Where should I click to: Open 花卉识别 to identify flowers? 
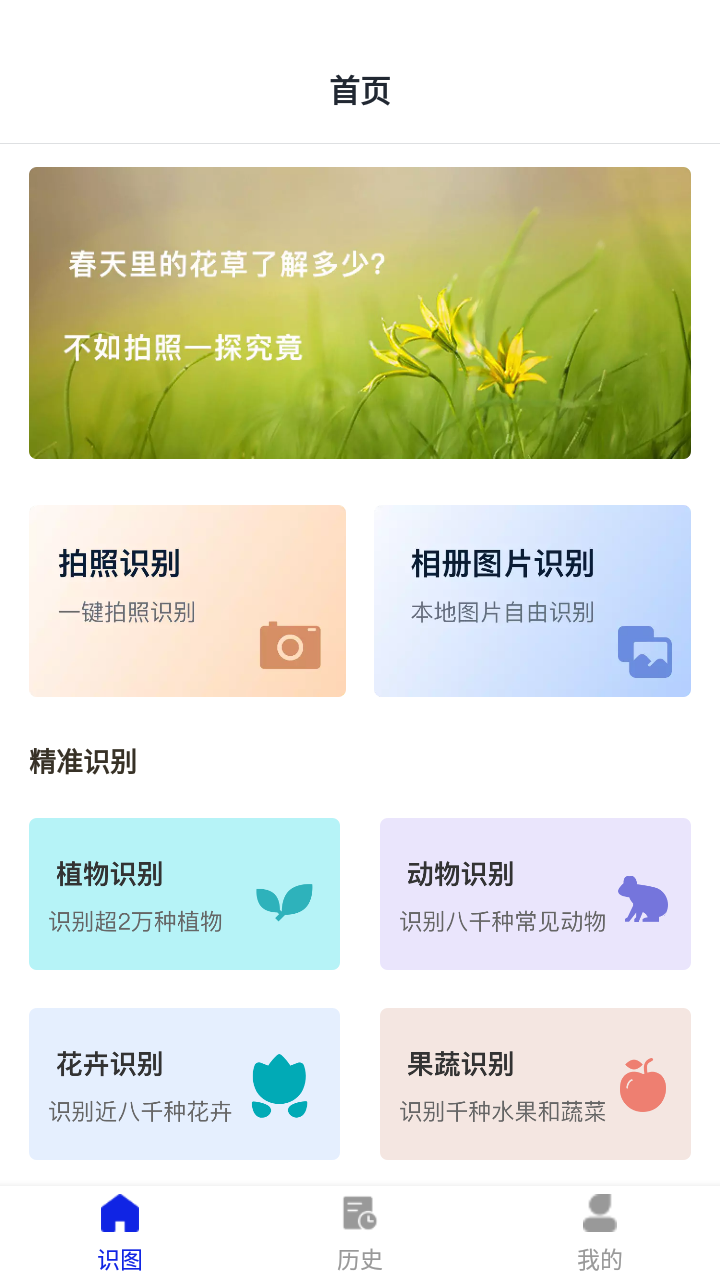tap(184, 1083)
